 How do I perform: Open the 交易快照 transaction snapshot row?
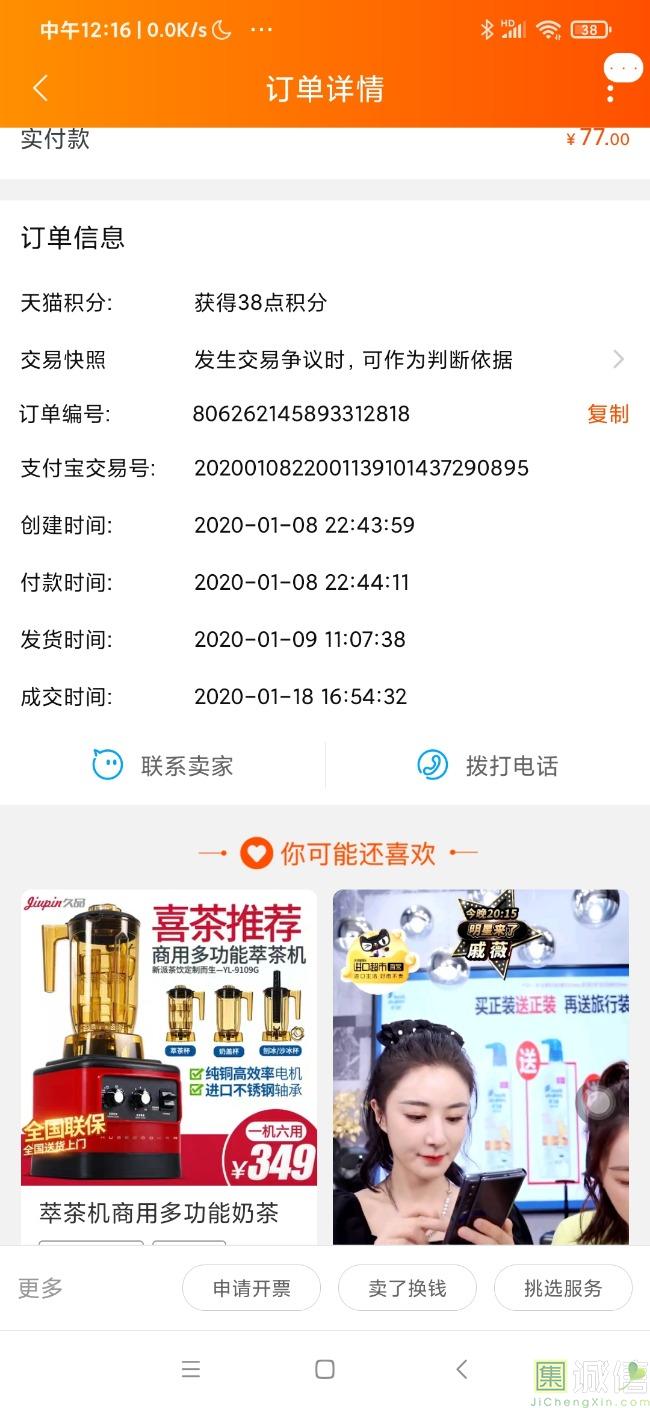coord(325,359)
